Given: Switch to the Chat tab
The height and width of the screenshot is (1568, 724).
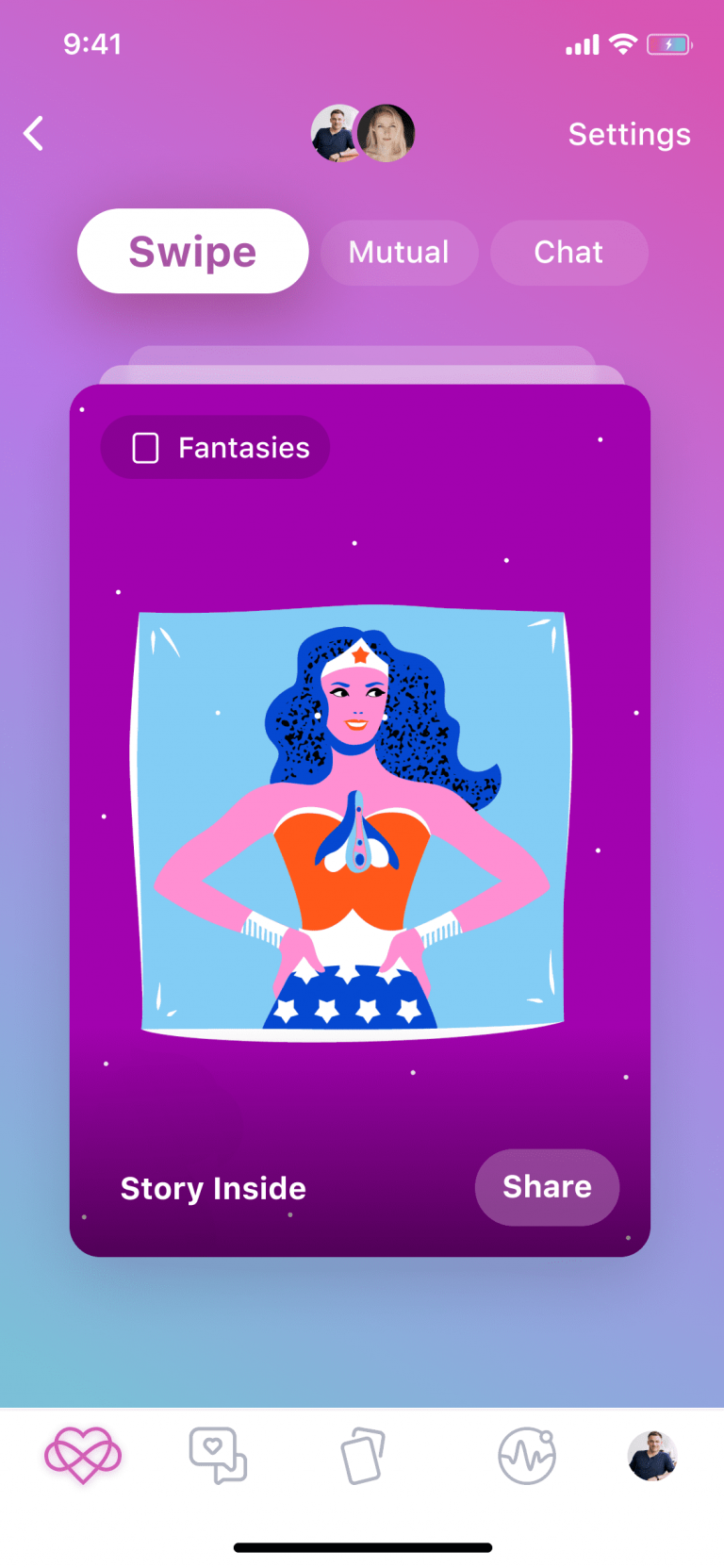Looking at the screenshot, I should (568, 253).
